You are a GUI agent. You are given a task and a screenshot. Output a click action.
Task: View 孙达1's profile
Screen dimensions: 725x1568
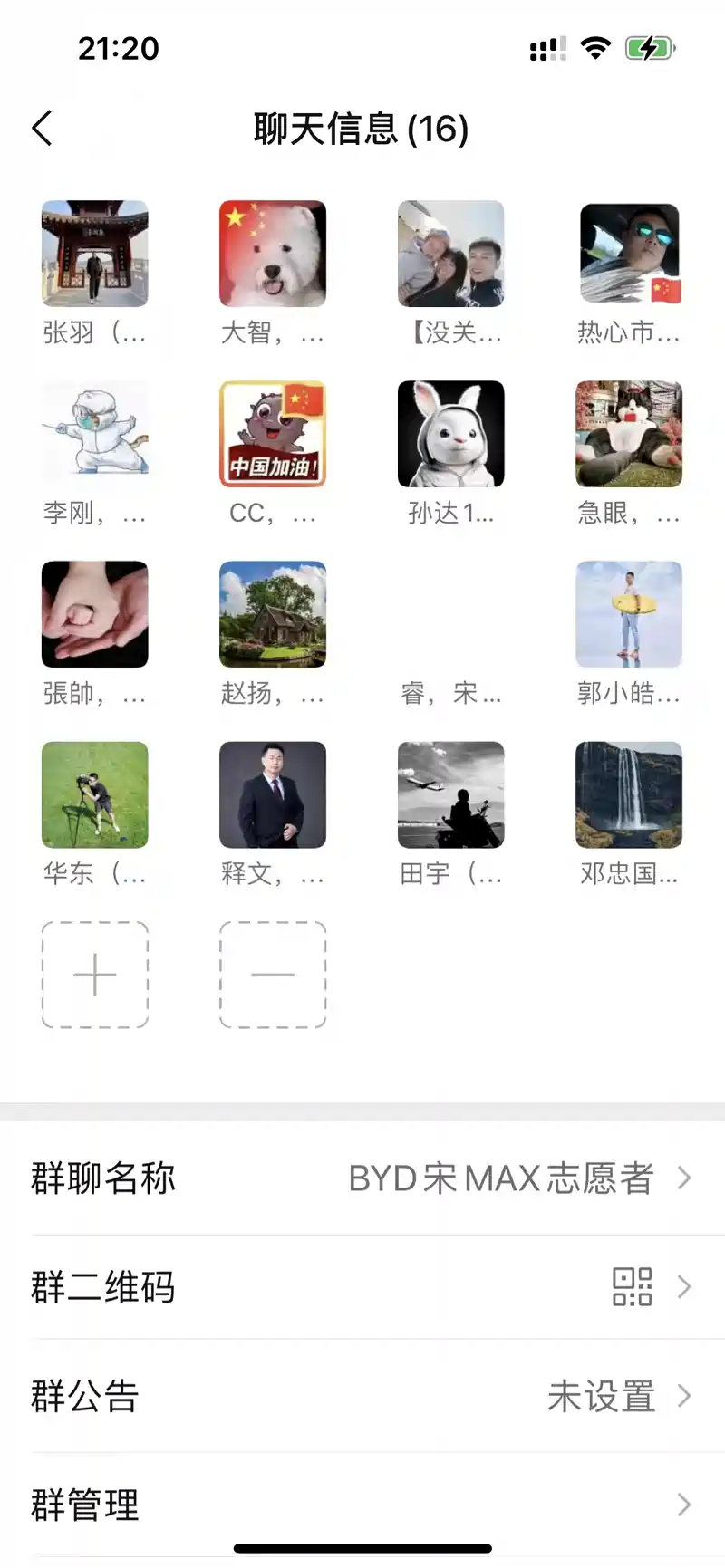coord(450,434)
